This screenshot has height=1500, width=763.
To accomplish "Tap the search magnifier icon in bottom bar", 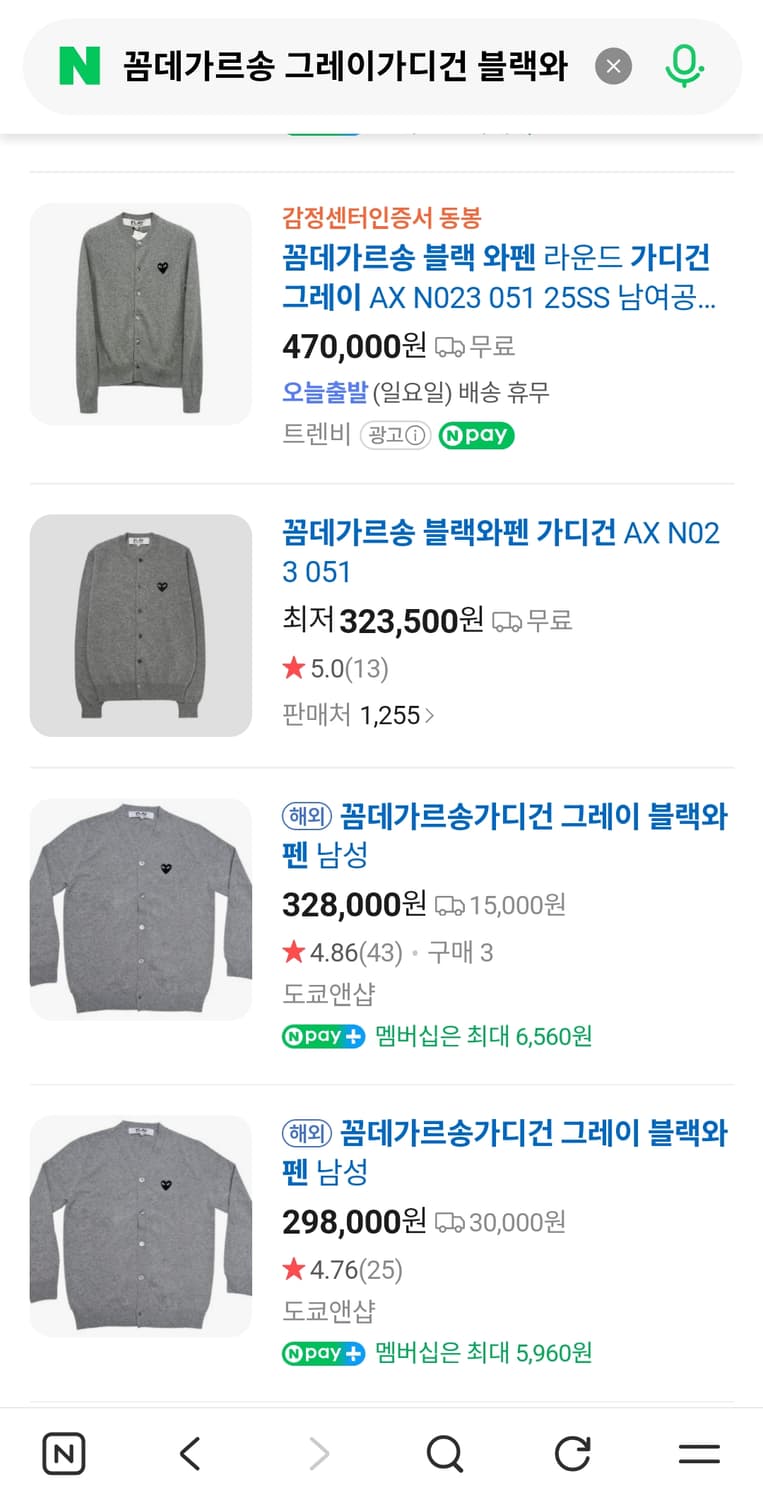I will pos(444,1454).
